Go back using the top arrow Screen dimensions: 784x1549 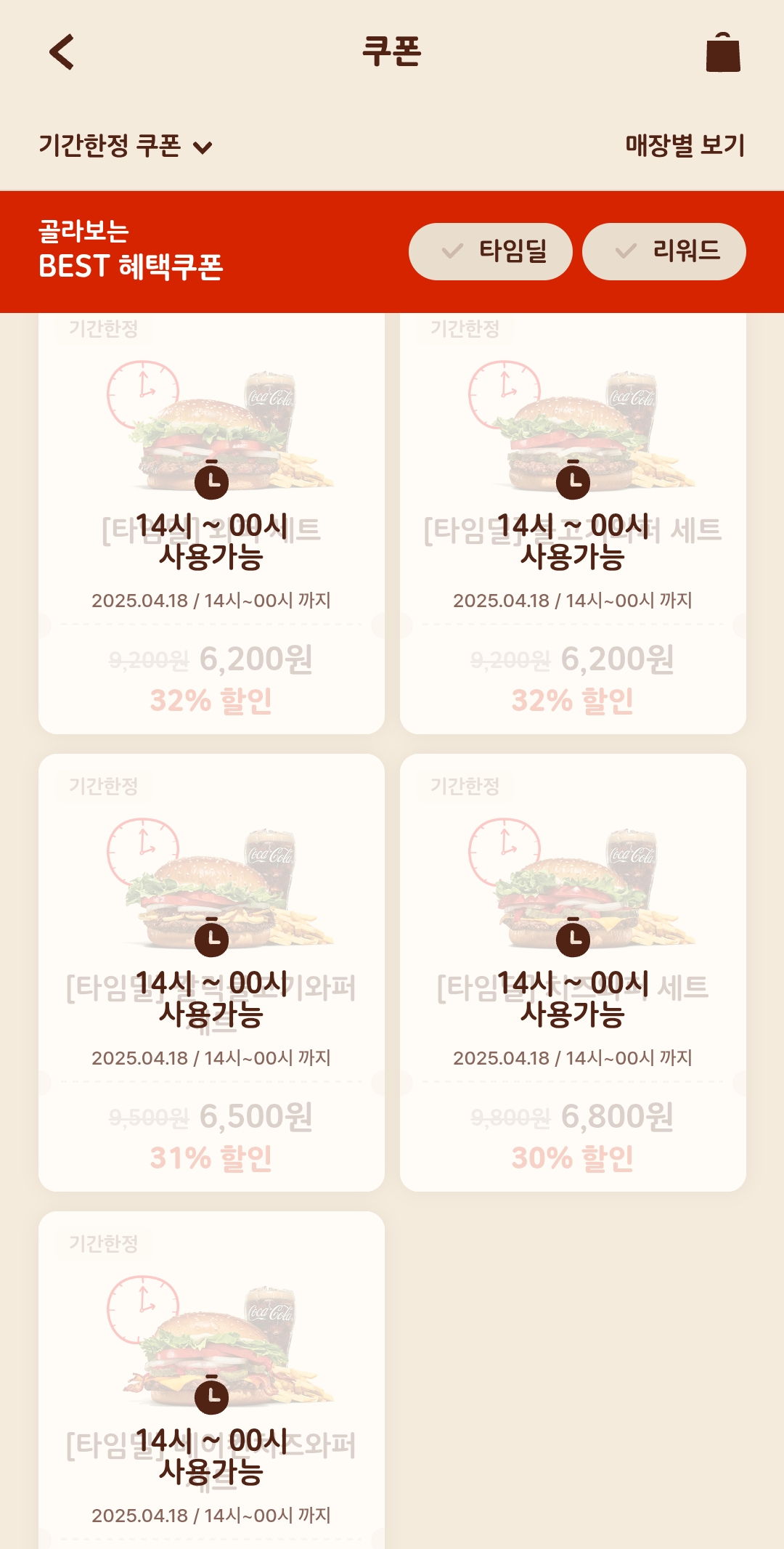[x=62, y=52]
